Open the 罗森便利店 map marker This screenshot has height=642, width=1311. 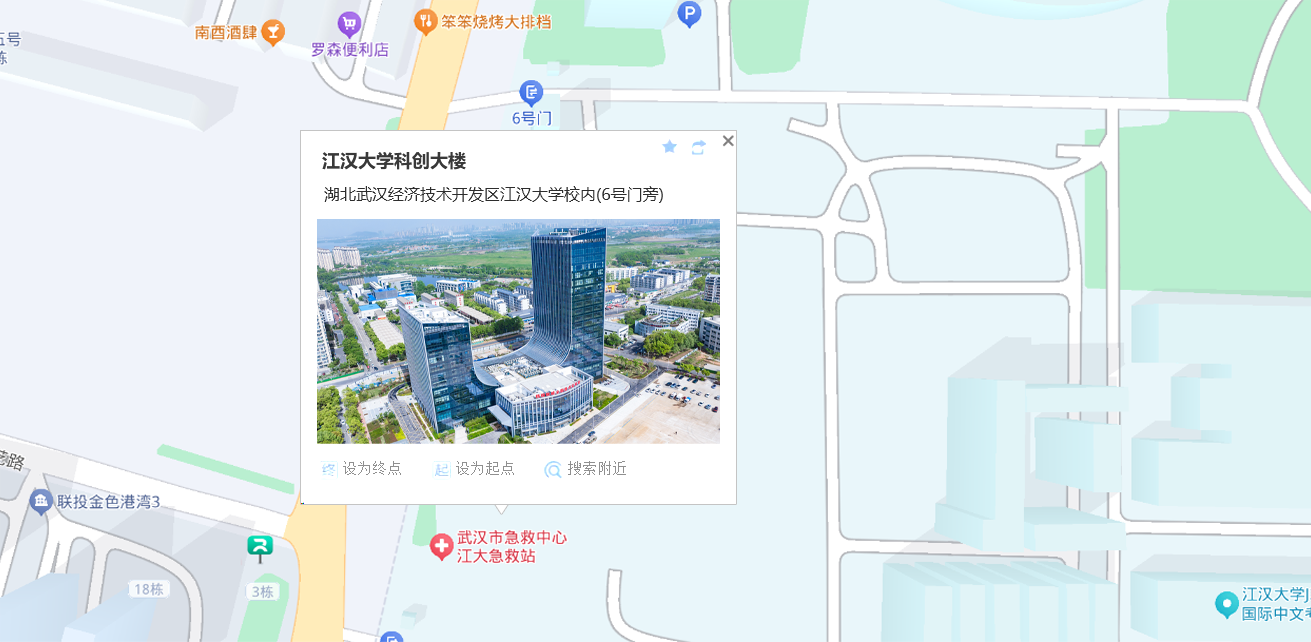pos(349,24)
